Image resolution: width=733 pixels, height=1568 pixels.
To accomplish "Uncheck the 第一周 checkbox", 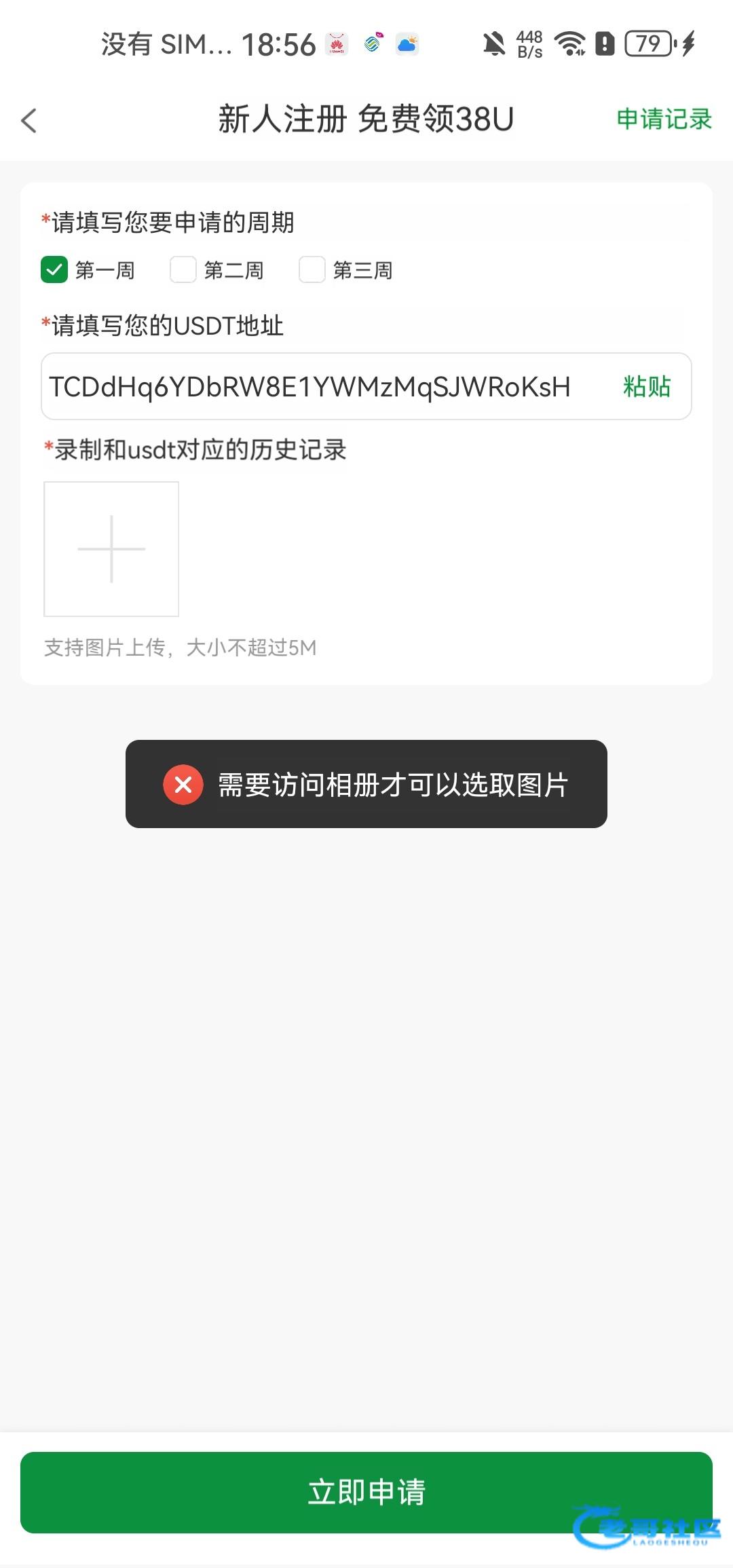I will pos(54,269).
